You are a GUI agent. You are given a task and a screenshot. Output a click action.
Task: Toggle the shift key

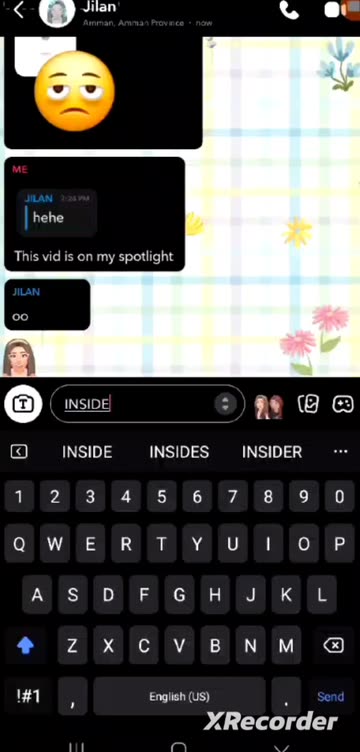pyautogui.click(x=25, y=646)
